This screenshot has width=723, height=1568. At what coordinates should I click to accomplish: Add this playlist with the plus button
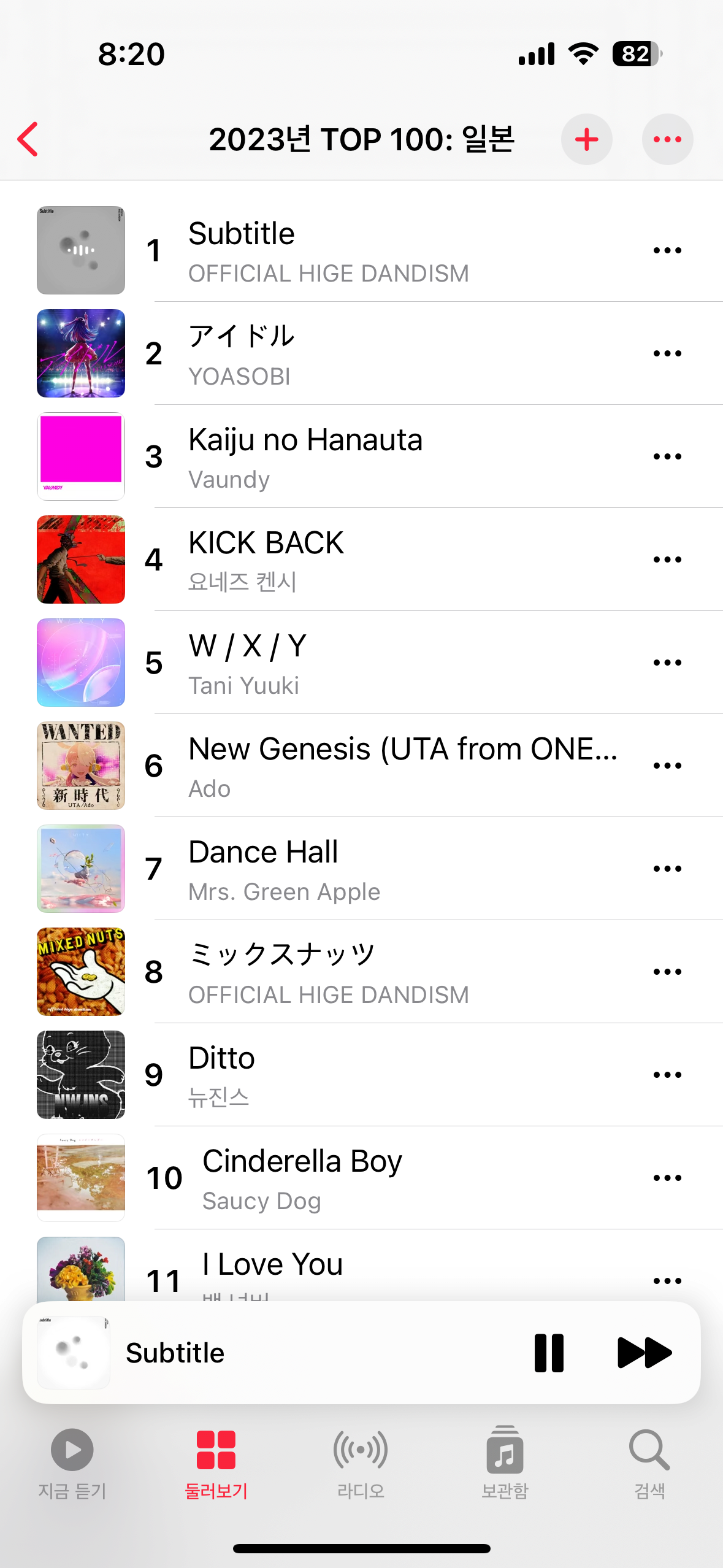[x=586, y=139]
